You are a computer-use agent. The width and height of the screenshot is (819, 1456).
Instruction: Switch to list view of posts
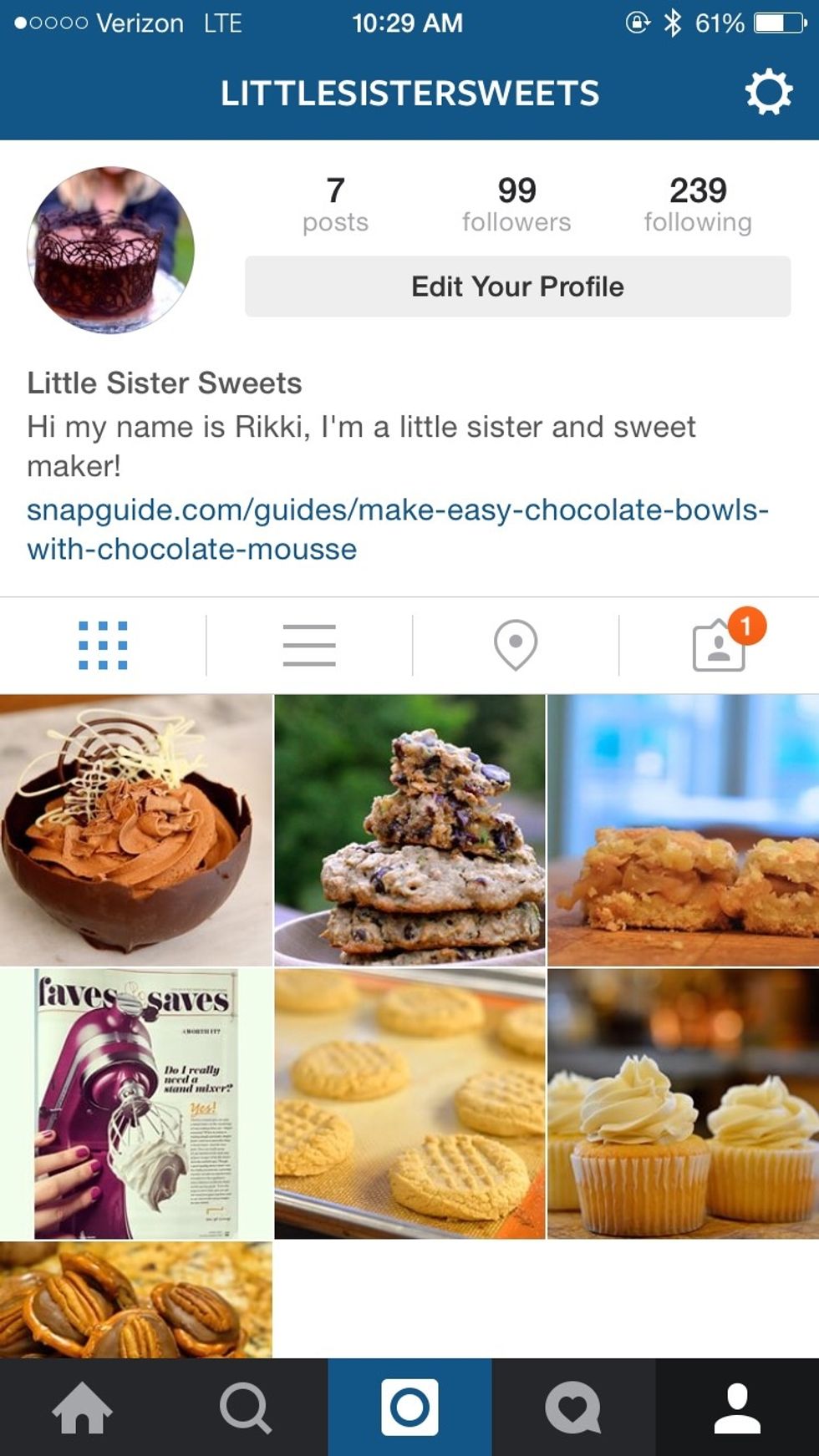(x=309, y=645)
